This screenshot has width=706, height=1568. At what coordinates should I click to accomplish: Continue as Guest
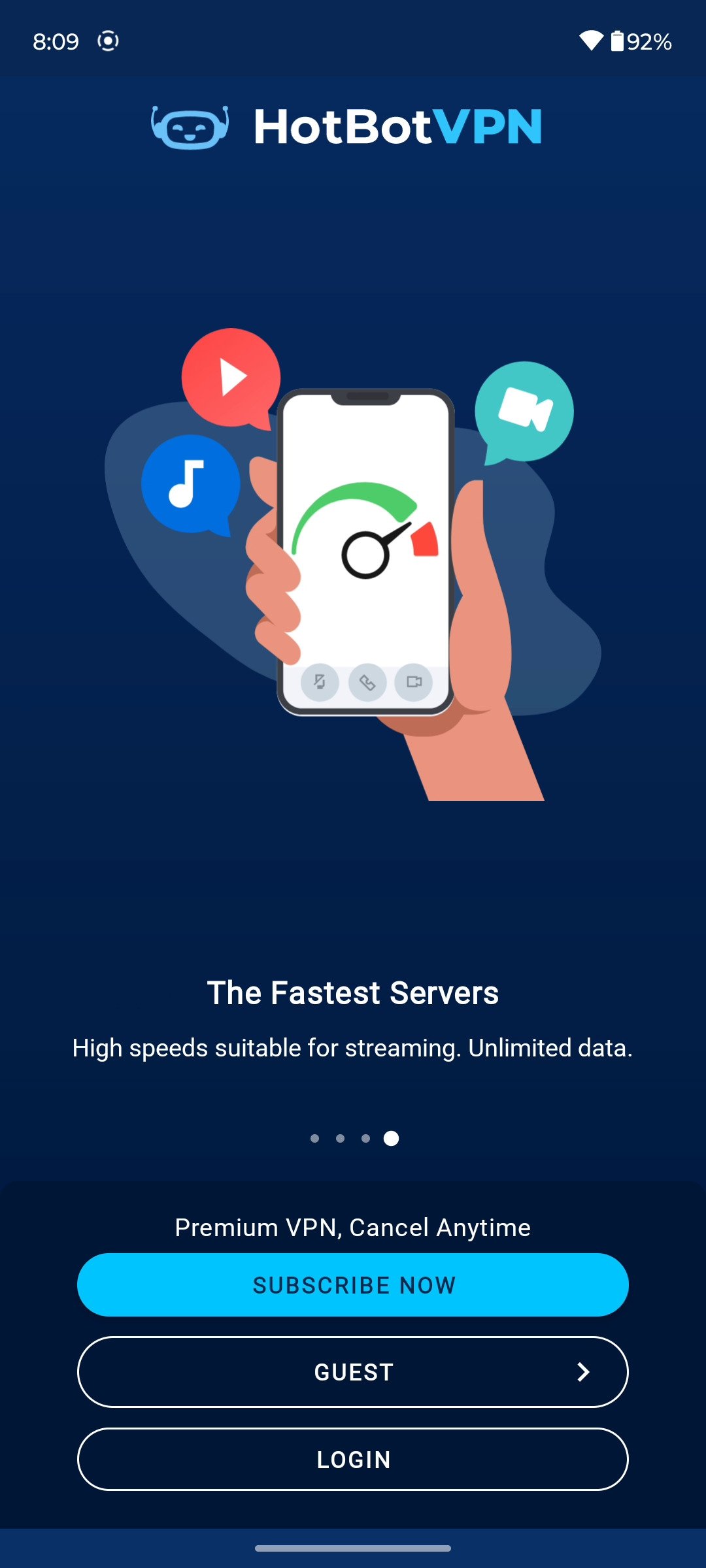click(353, 1372)
